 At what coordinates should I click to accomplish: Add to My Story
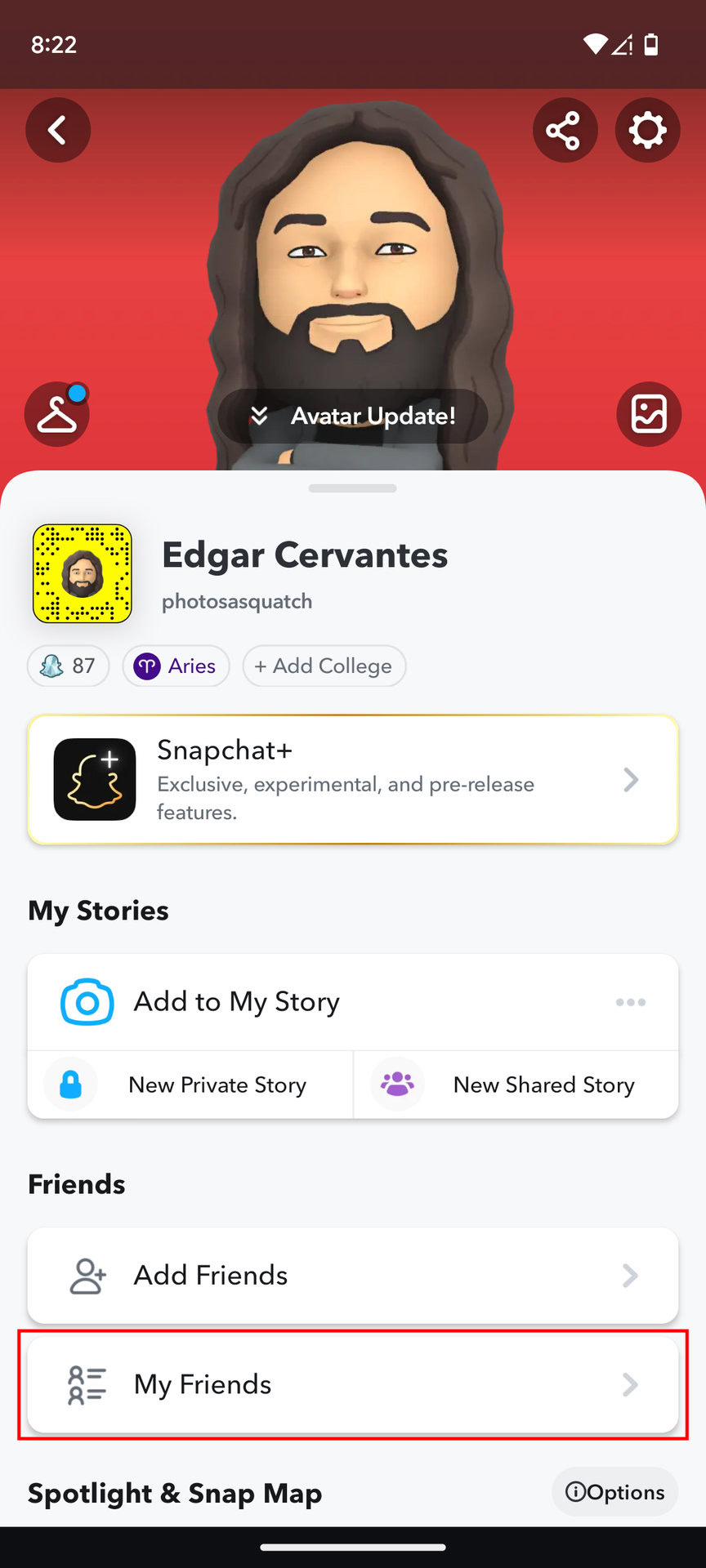[x=237, y=1002]
